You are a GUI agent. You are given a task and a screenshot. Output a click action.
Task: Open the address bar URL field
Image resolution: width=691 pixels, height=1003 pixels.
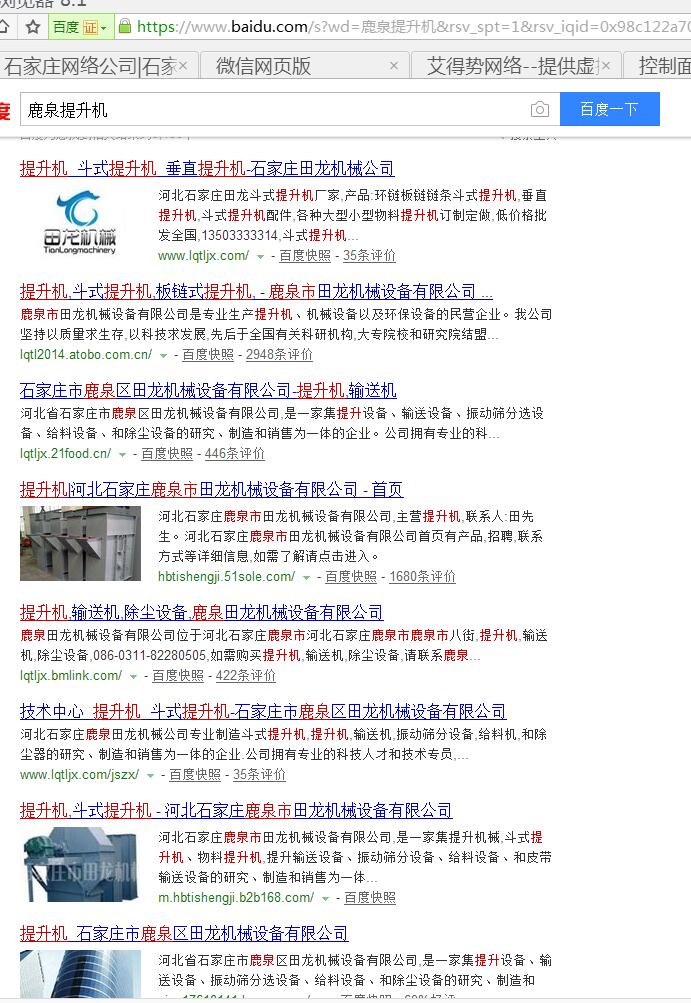point(409,27)
